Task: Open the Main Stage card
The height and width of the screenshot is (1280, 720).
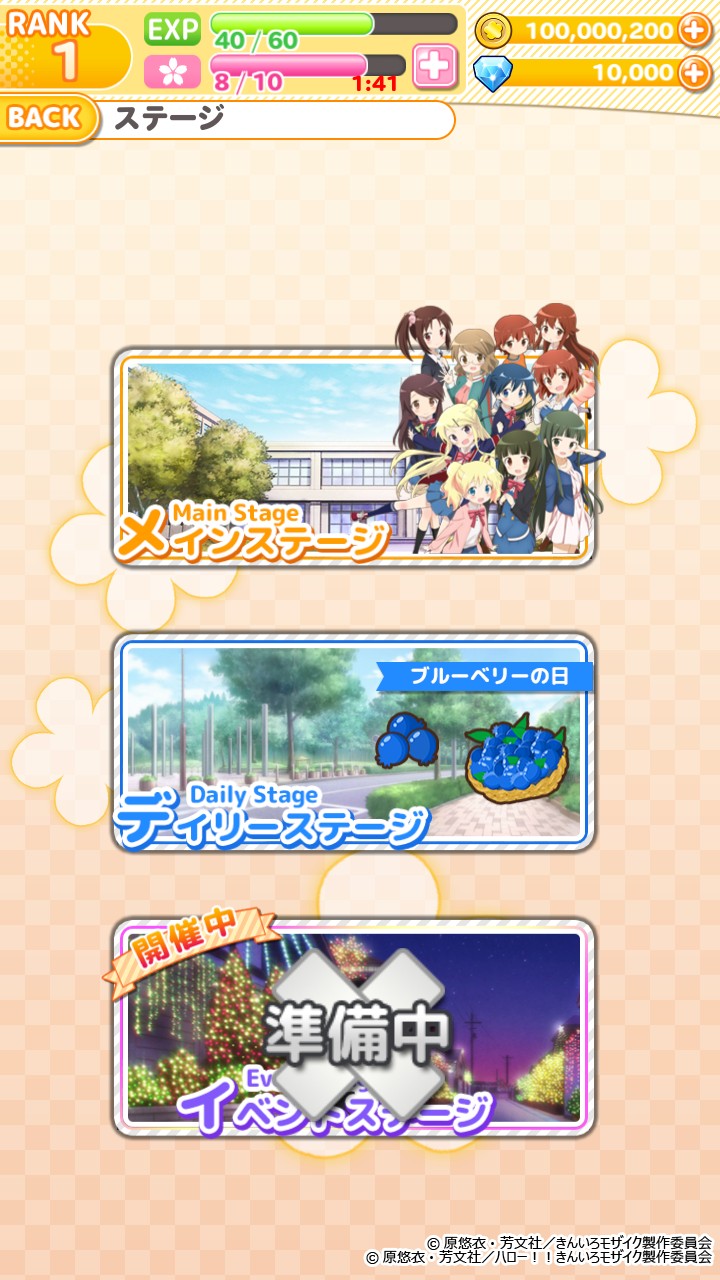Action: click(x=353, y=457)
